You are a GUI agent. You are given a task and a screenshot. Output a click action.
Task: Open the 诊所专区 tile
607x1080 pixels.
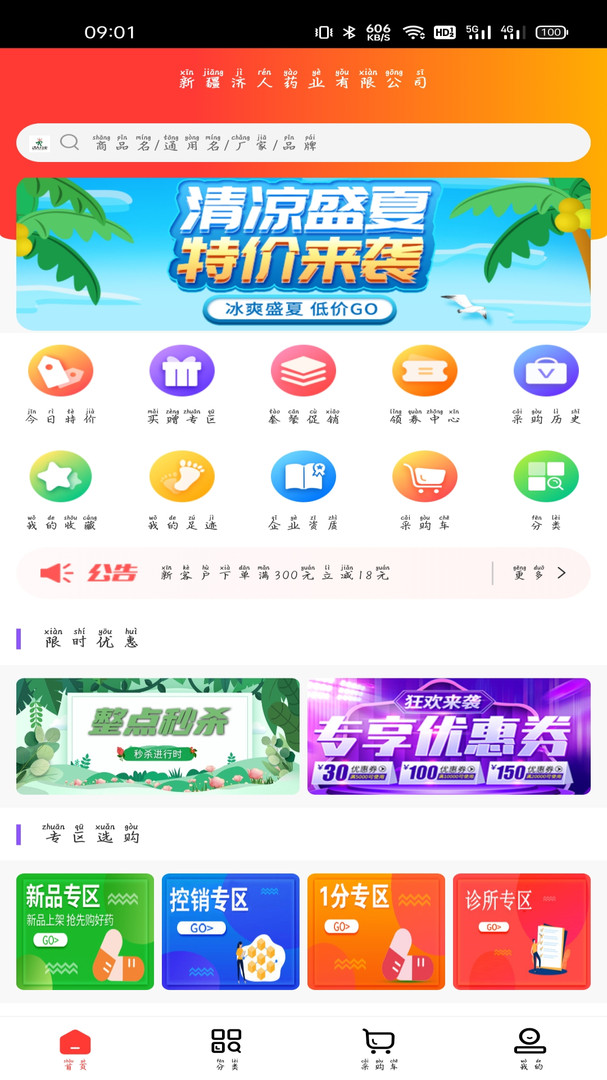click(x=522, y=931)
